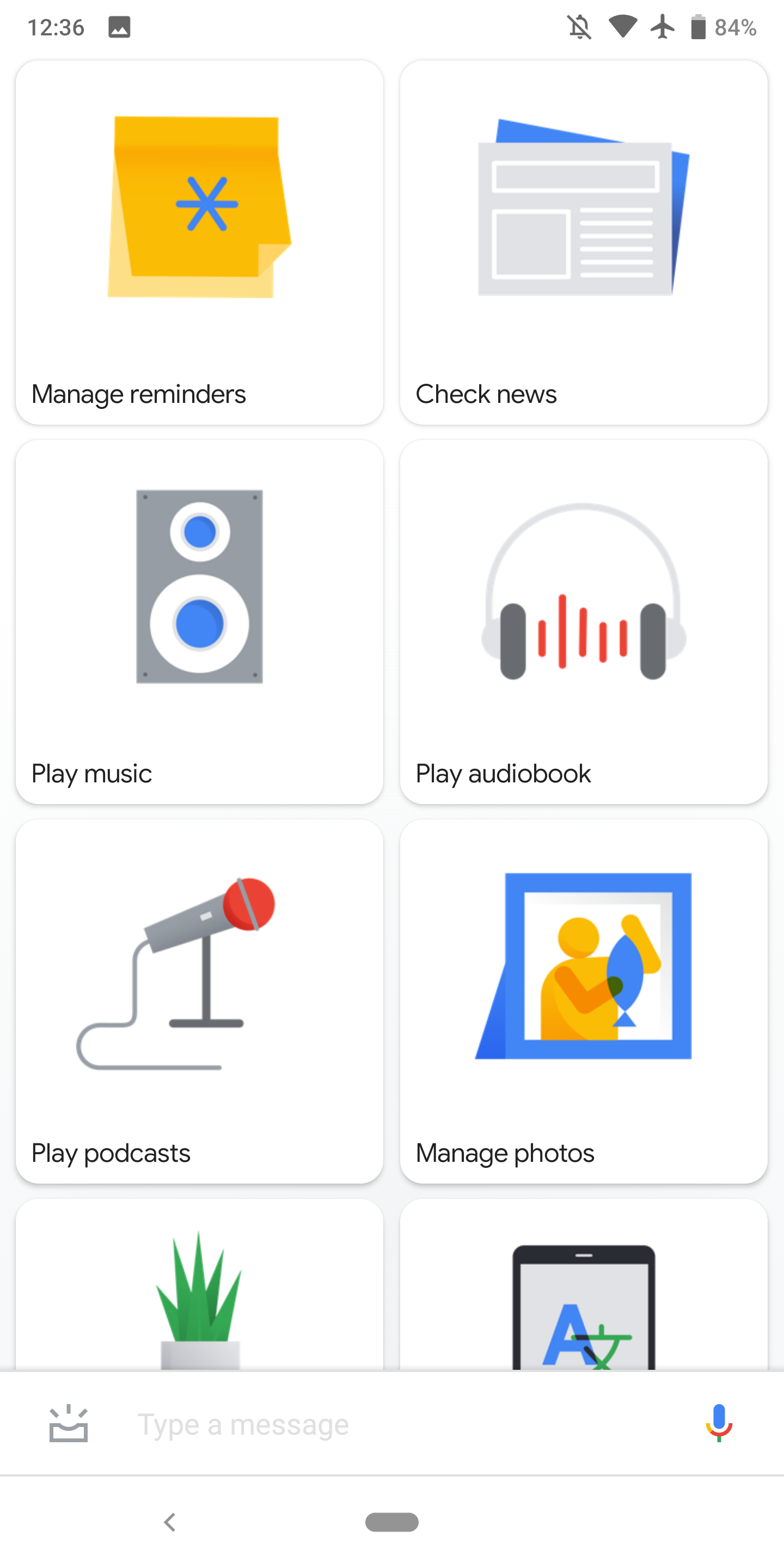Tap the voice microphone icon to speak

point(718,1424)
